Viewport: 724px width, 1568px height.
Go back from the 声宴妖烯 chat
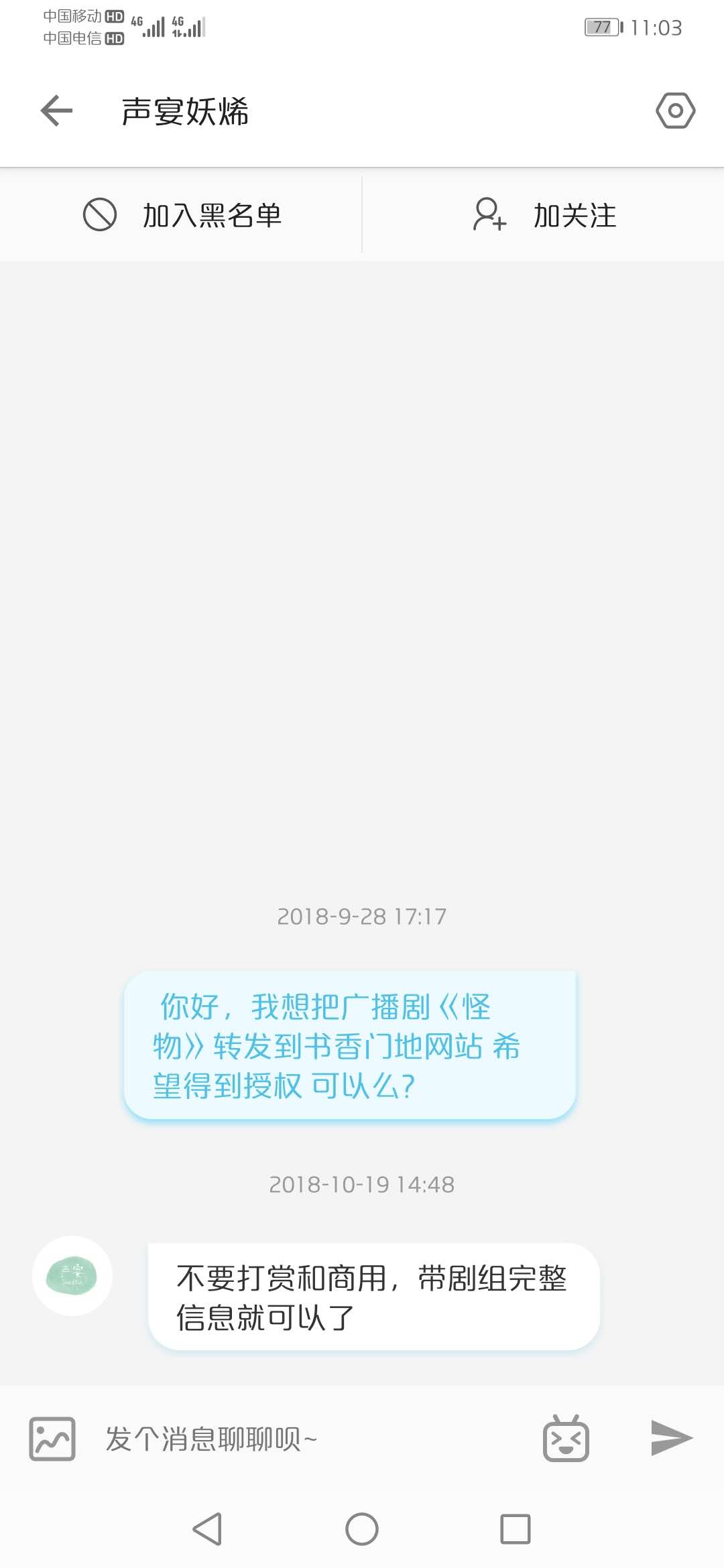[x=56, y=111]
